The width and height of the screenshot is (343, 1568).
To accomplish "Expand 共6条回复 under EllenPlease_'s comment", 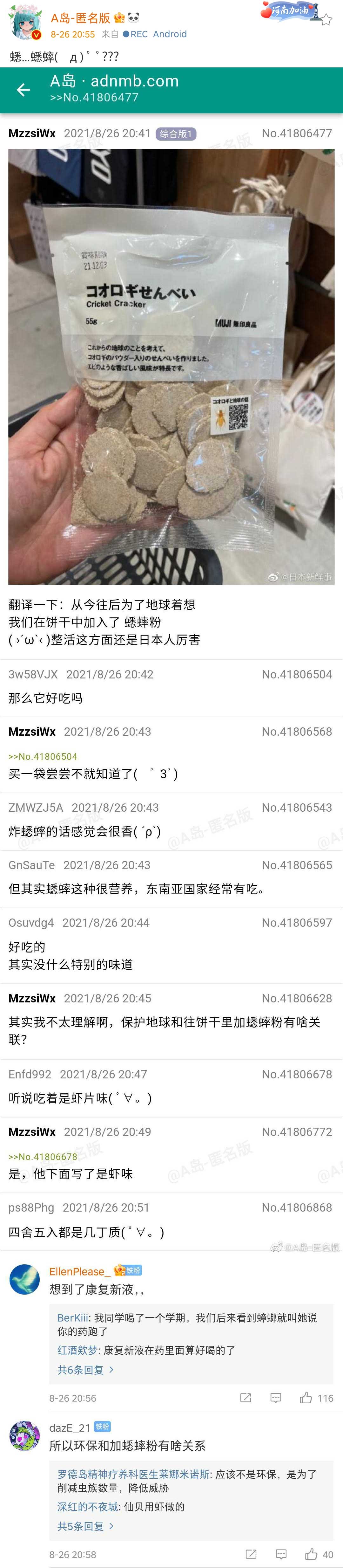I will (x=85, y=1370).
